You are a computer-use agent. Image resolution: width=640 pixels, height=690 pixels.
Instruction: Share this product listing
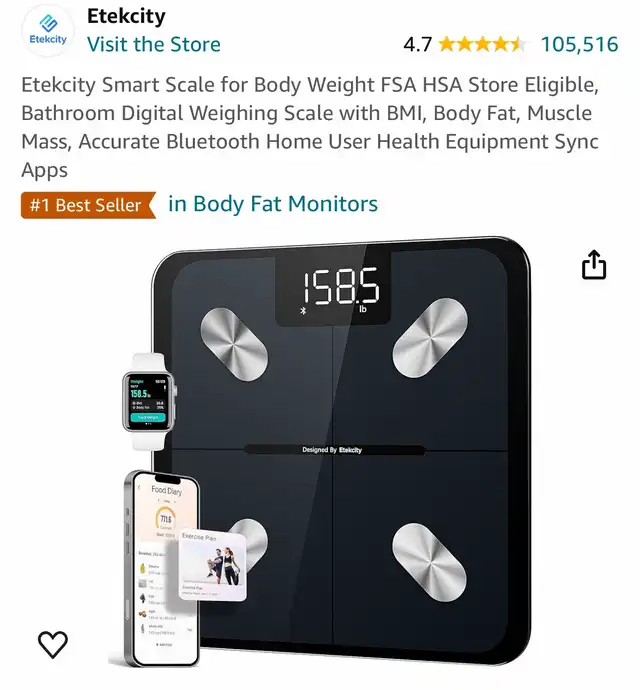[x=594, y=265]
